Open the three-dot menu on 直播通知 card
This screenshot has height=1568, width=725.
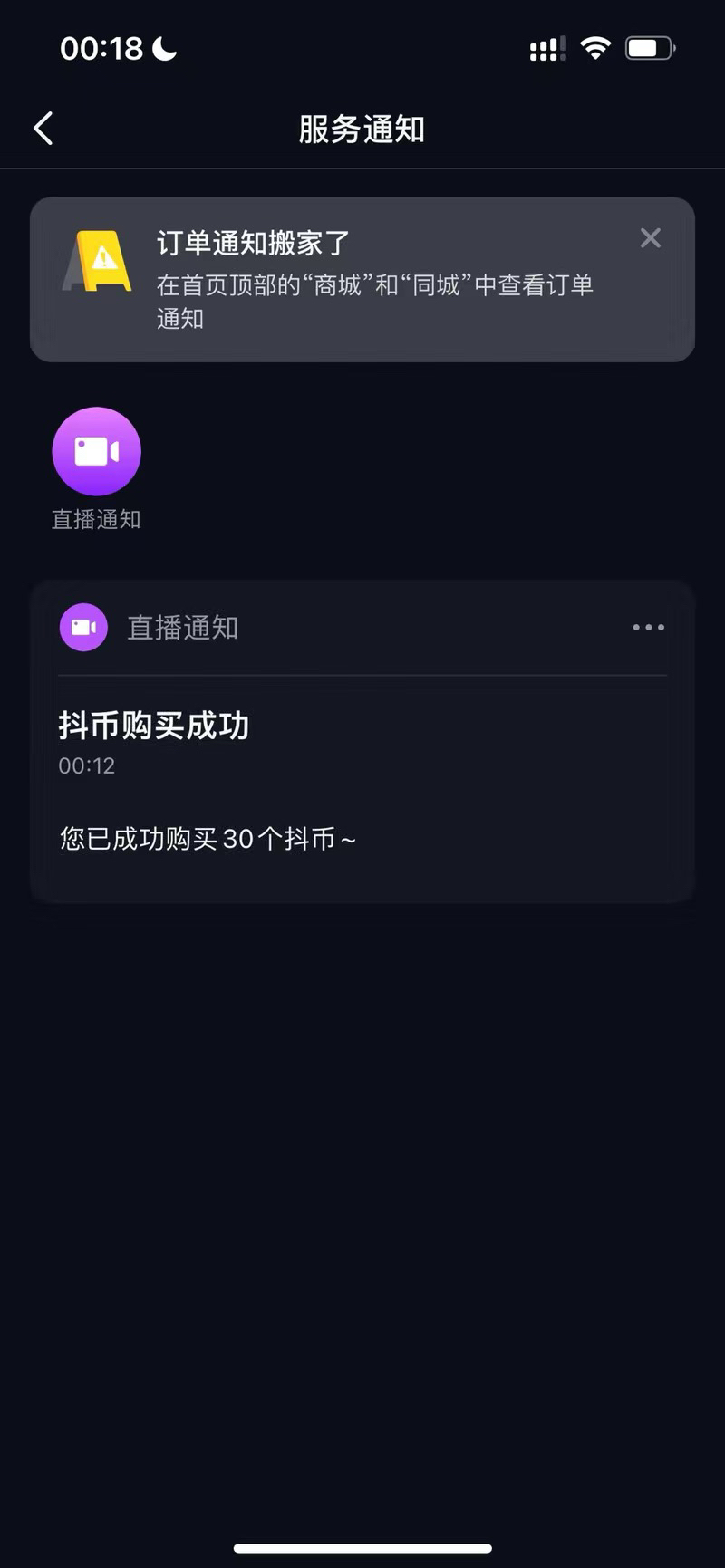[x=647, y=627]
